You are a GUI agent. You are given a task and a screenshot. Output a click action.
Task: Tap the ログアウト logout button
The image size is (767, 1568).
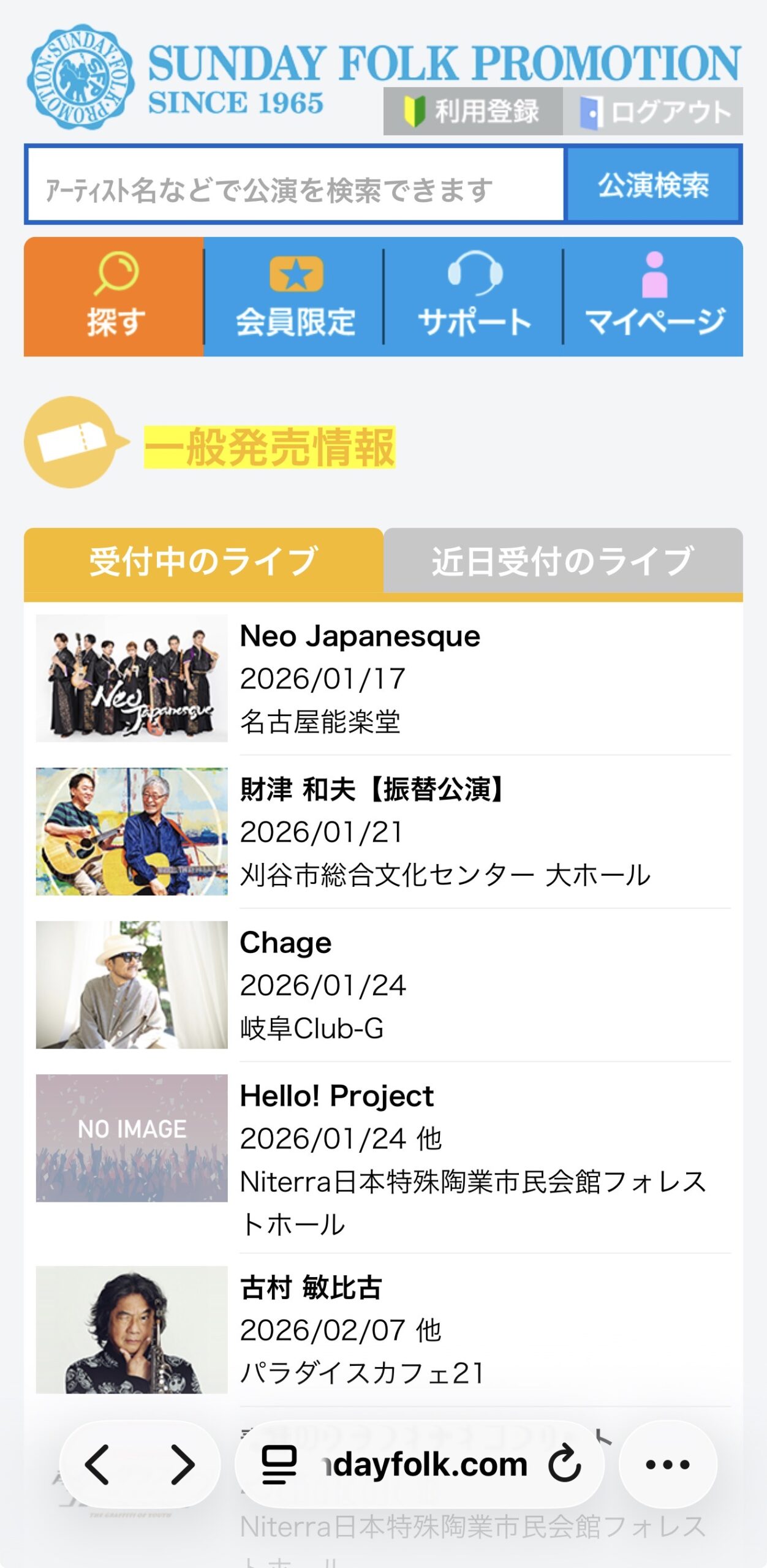[654, 111]
